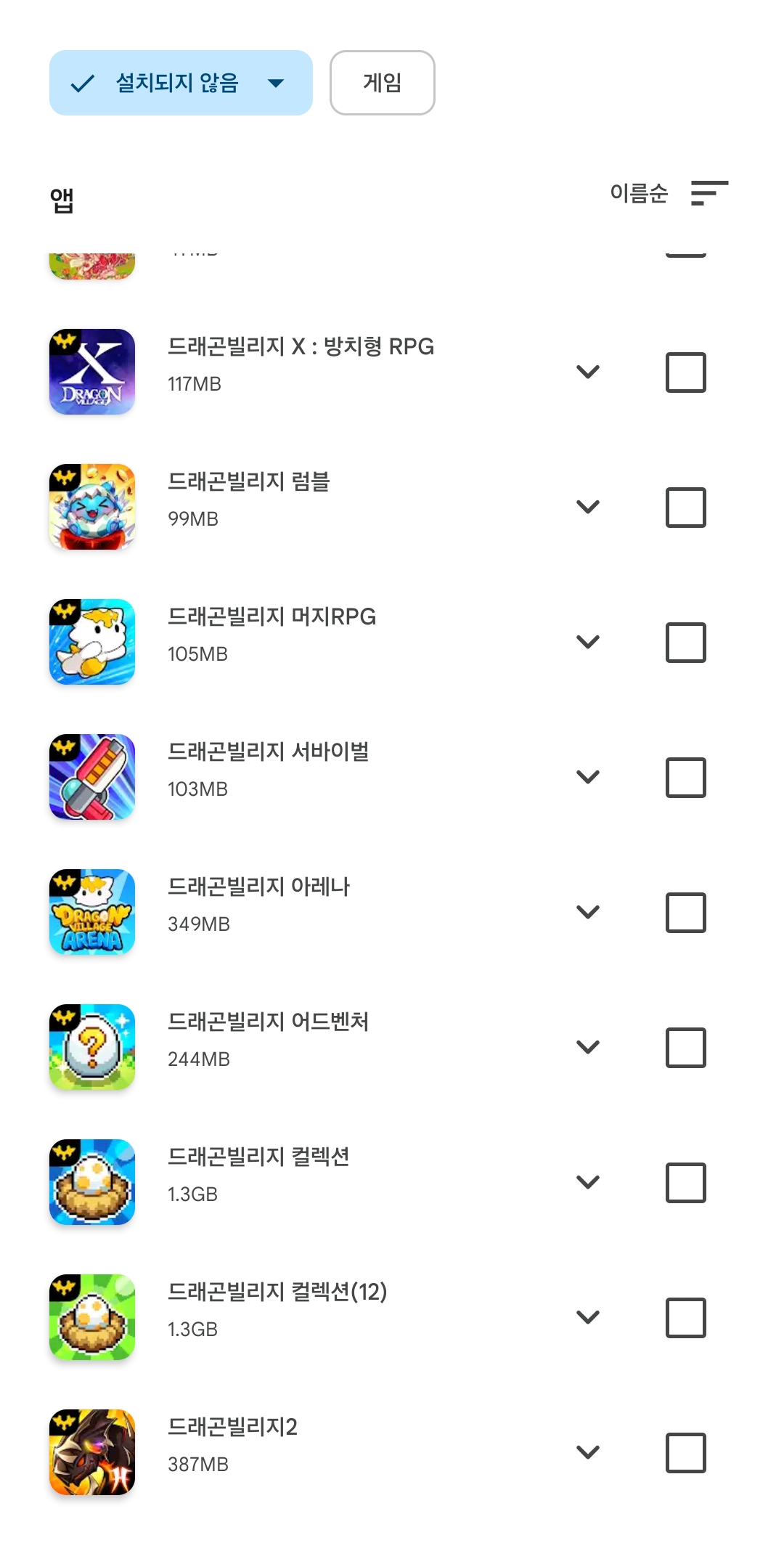Mark 드래곤빌리지 서바이벌 for install
Image resolution: width=784 pixels, height=1543 pixels.
click(685, 778)
